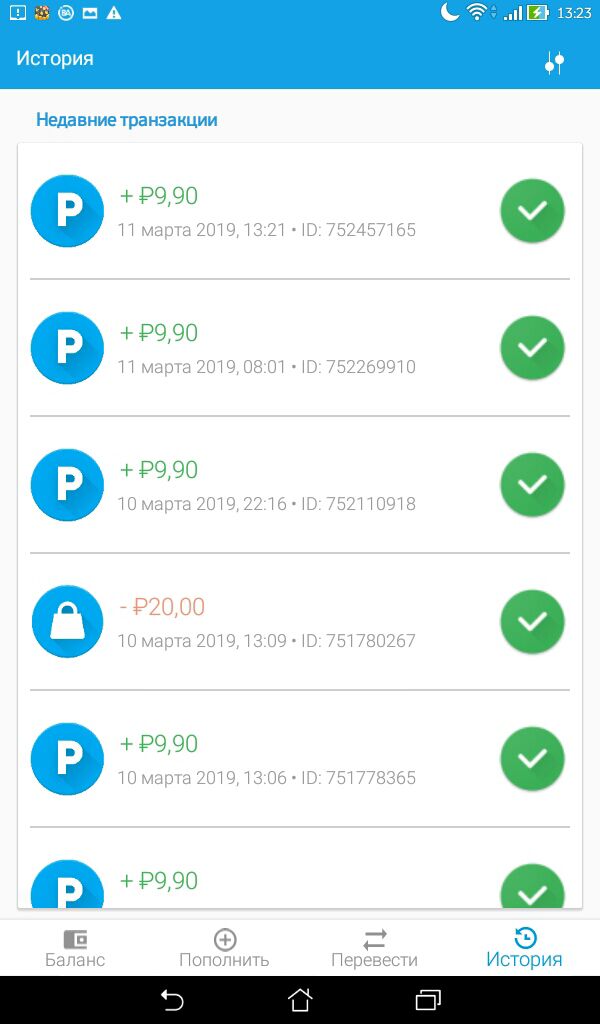Image resolution: width=600 pixels, height=1024 pixels.
Task: Open transaction ID 752269910
Action: pyautogui.click(x=300, y=348)
